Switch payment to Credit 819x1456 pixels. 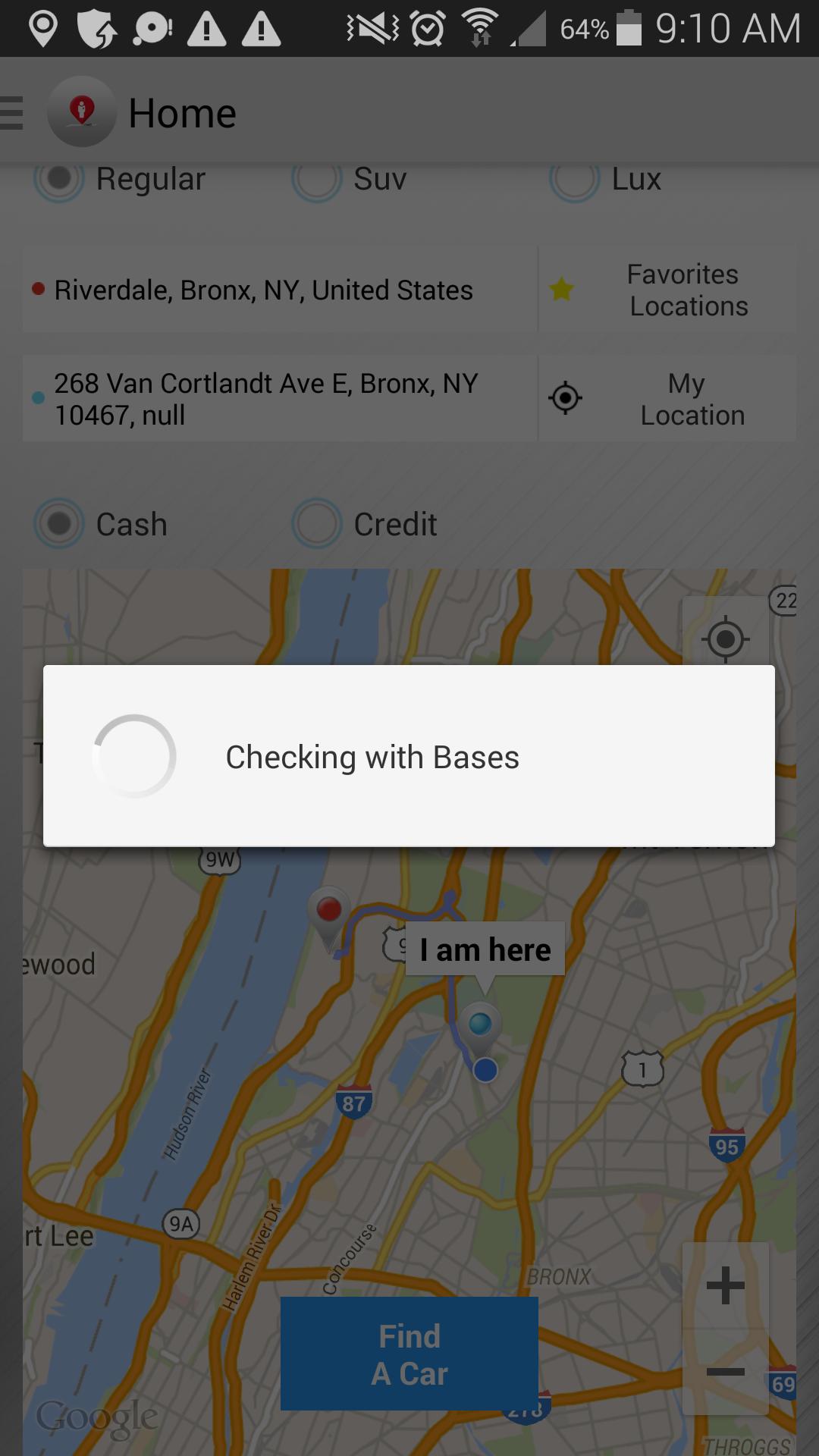(x=317, y=524)
